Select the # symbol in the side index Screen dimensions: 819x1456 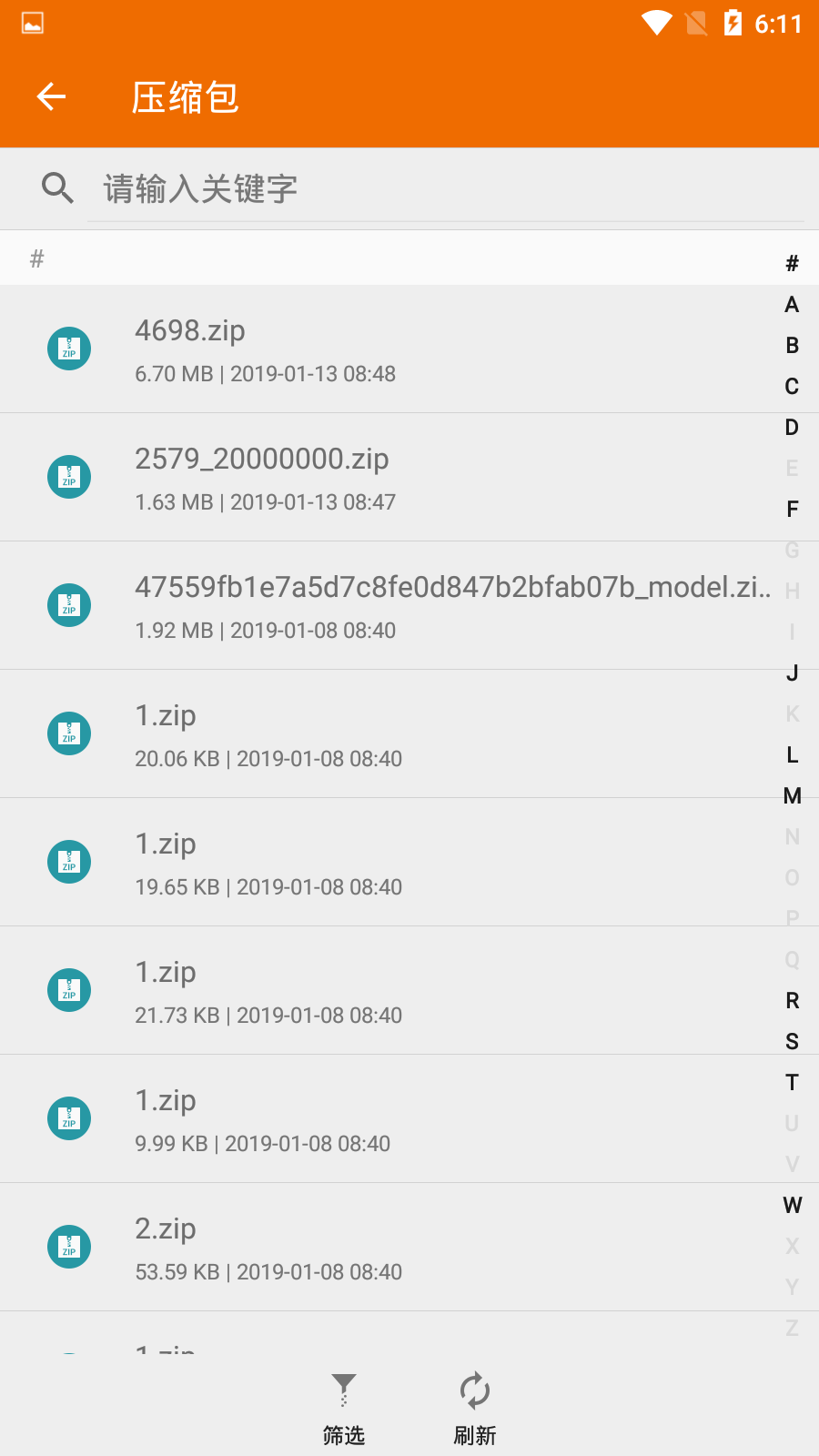pos(792,264)
